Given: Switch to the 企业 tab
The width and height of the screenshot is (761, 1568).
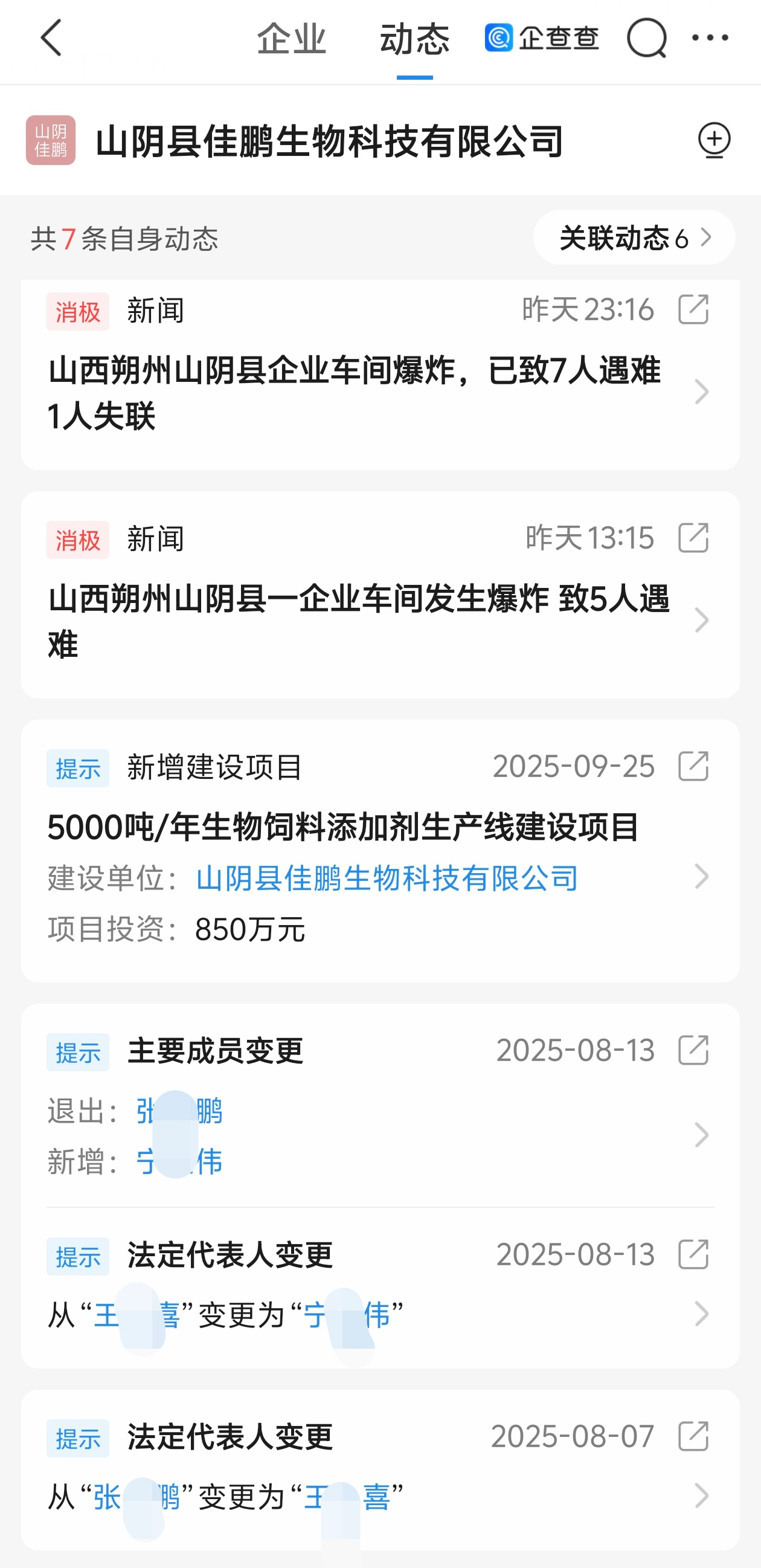Looking at the screenshot, I should point(291,39).
